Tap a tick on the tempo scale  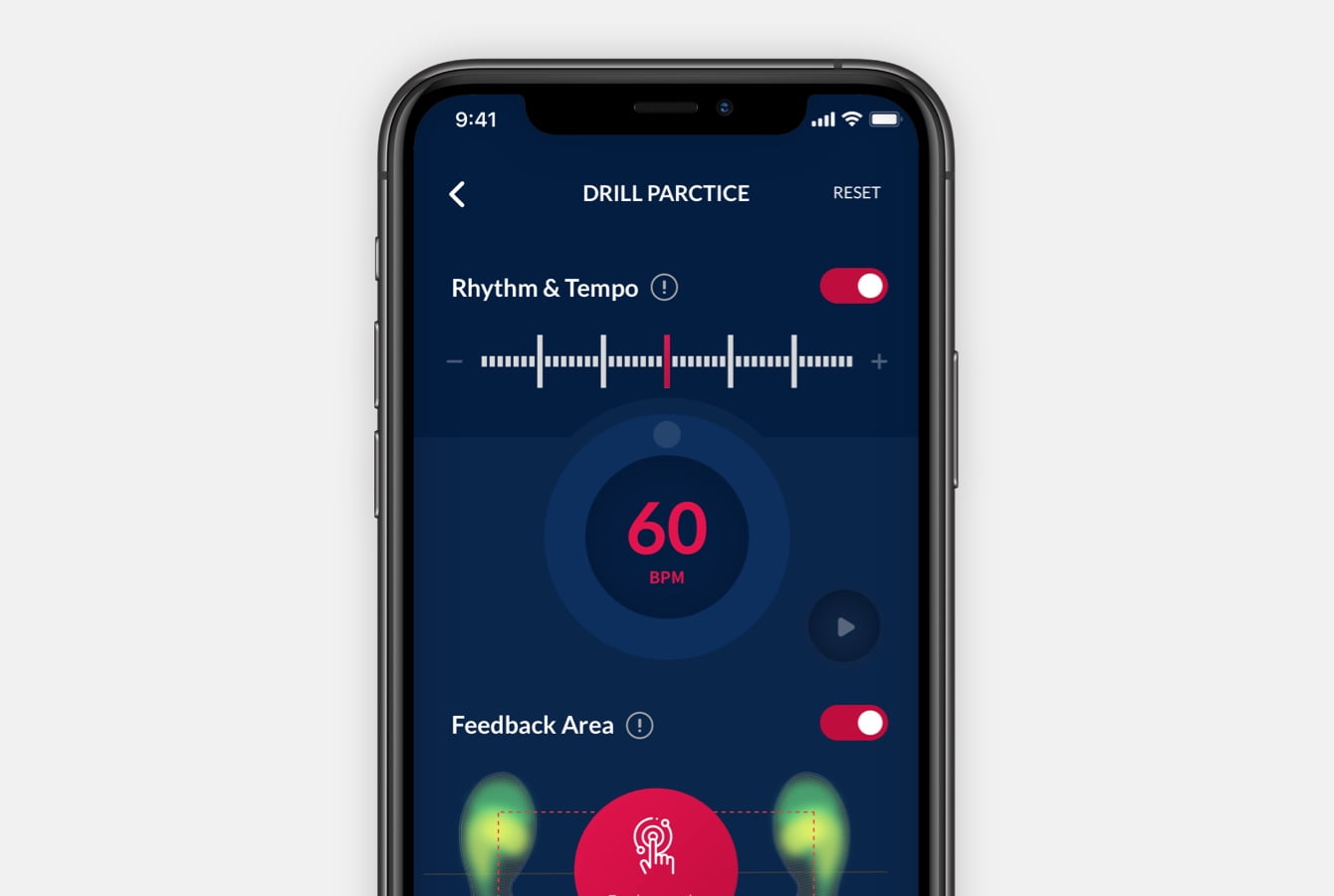pos(731,361)
